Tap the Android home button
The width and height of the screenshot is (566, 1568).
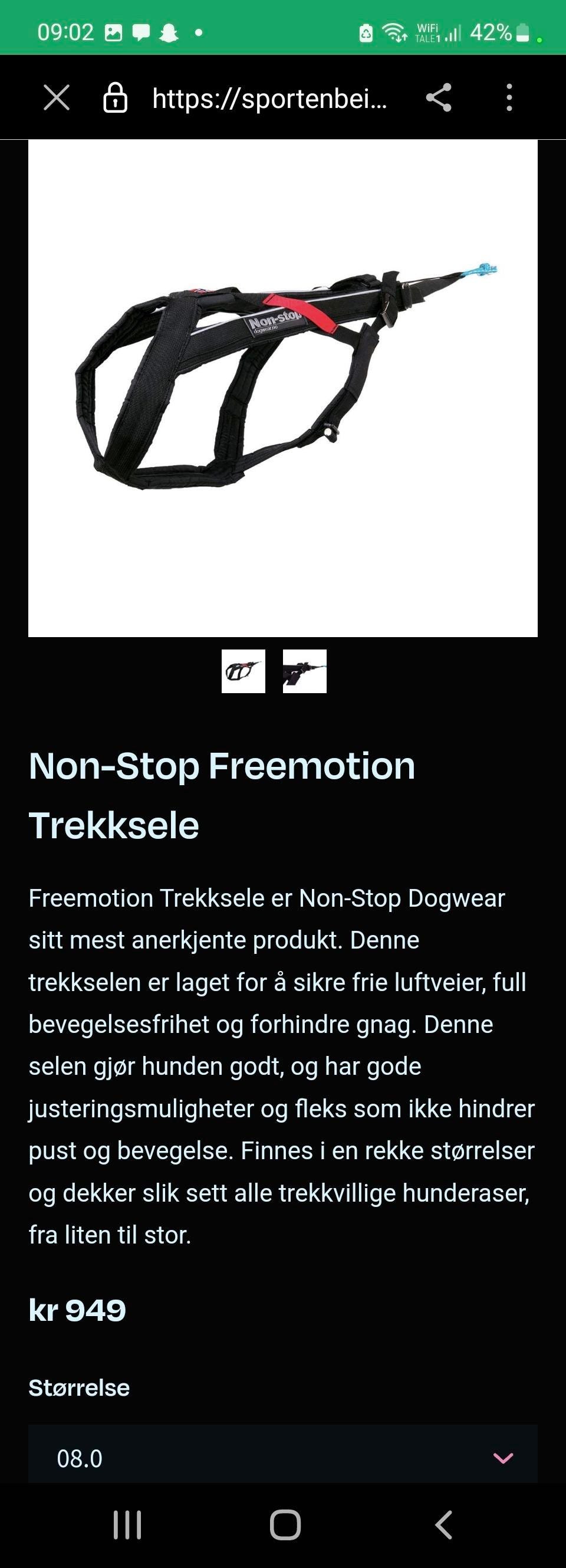coord(282,1526)
